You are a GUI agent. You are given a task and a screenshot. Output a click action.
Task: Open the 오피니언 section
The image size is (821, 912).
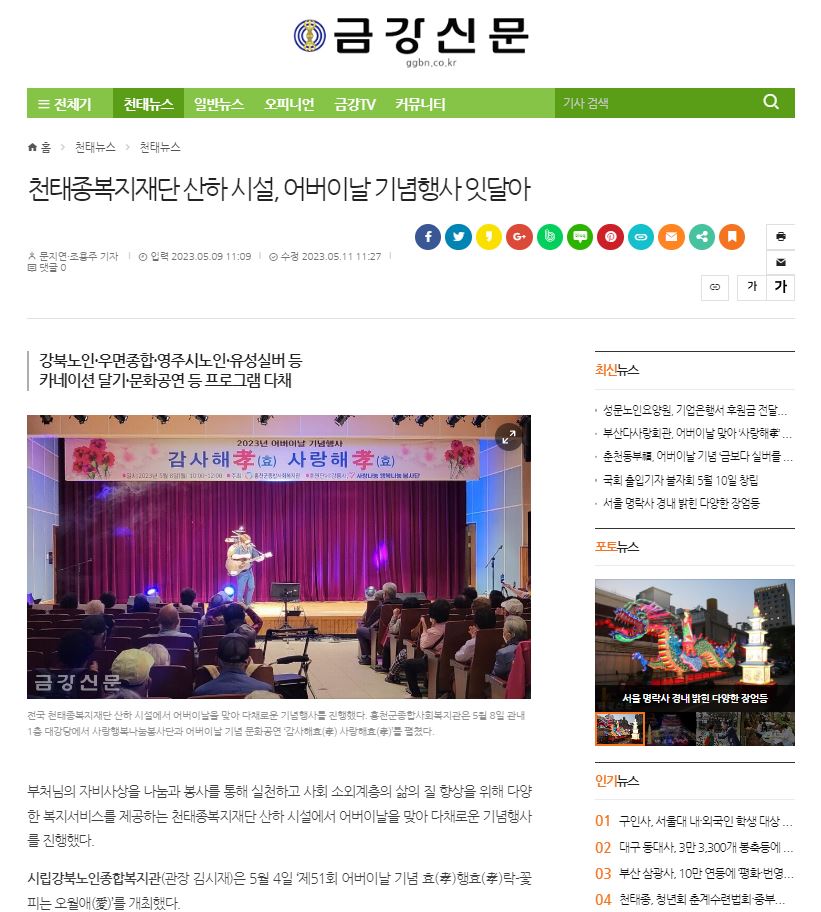pyautogui.click(x=289, y=103)
